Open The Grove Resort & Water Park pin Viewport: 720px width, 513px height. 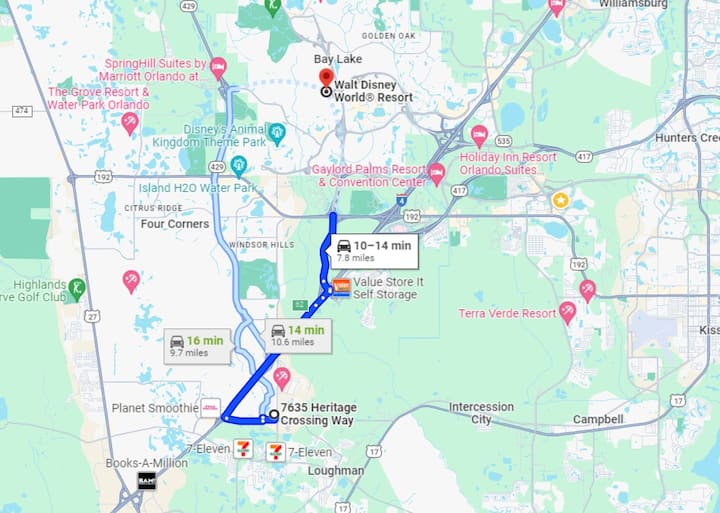[130, 122]
